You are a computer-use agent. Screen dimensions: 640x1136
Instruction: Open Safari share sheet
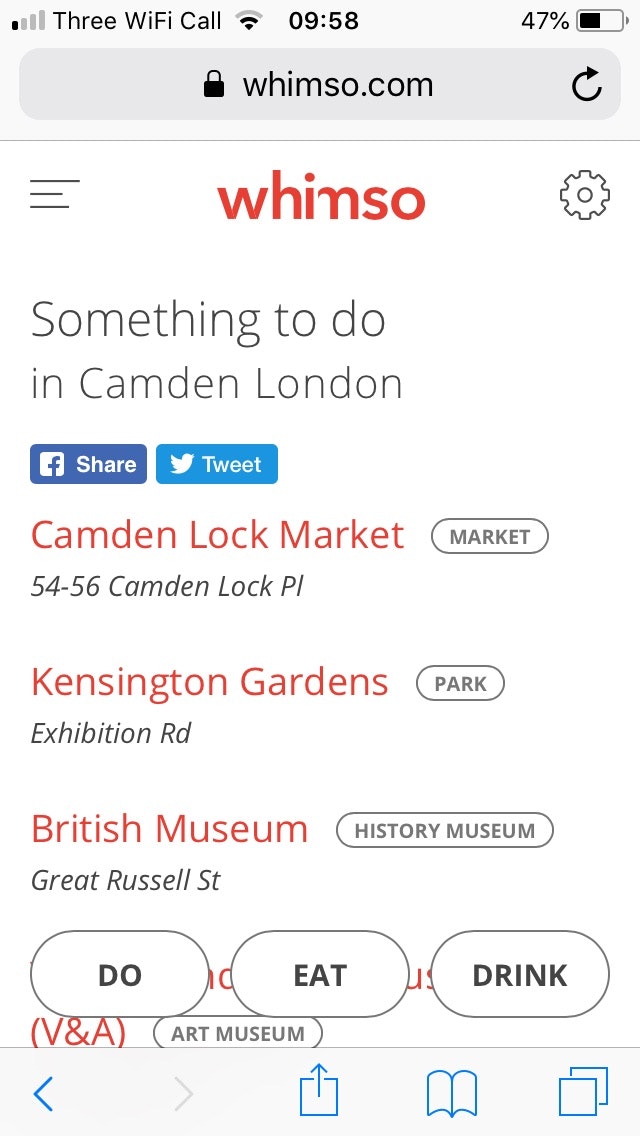319,1092
